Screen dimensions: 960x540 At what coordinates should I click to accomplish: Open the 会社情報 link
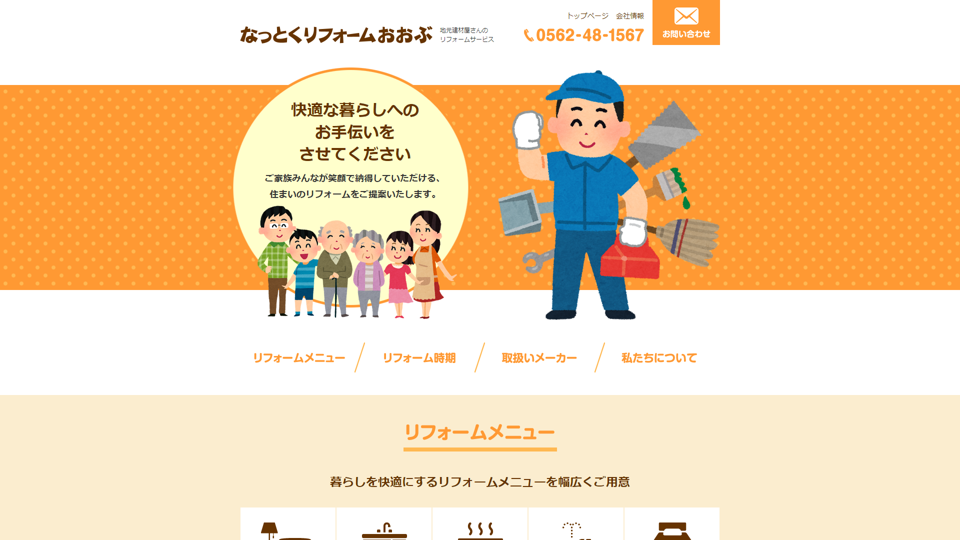(x=630, y=16)
